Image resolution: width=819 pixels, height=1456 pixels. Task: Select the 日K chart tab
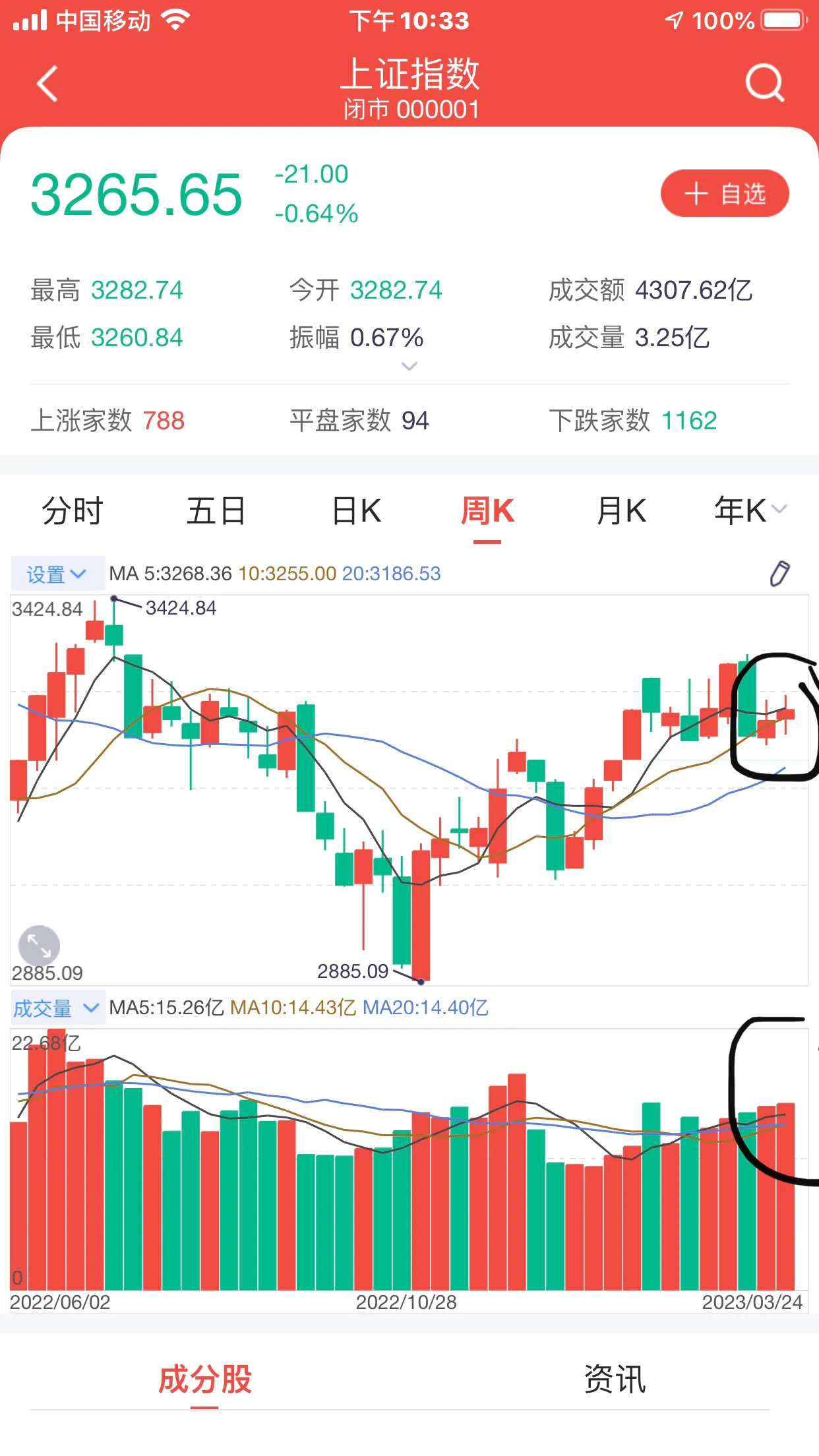357,511
